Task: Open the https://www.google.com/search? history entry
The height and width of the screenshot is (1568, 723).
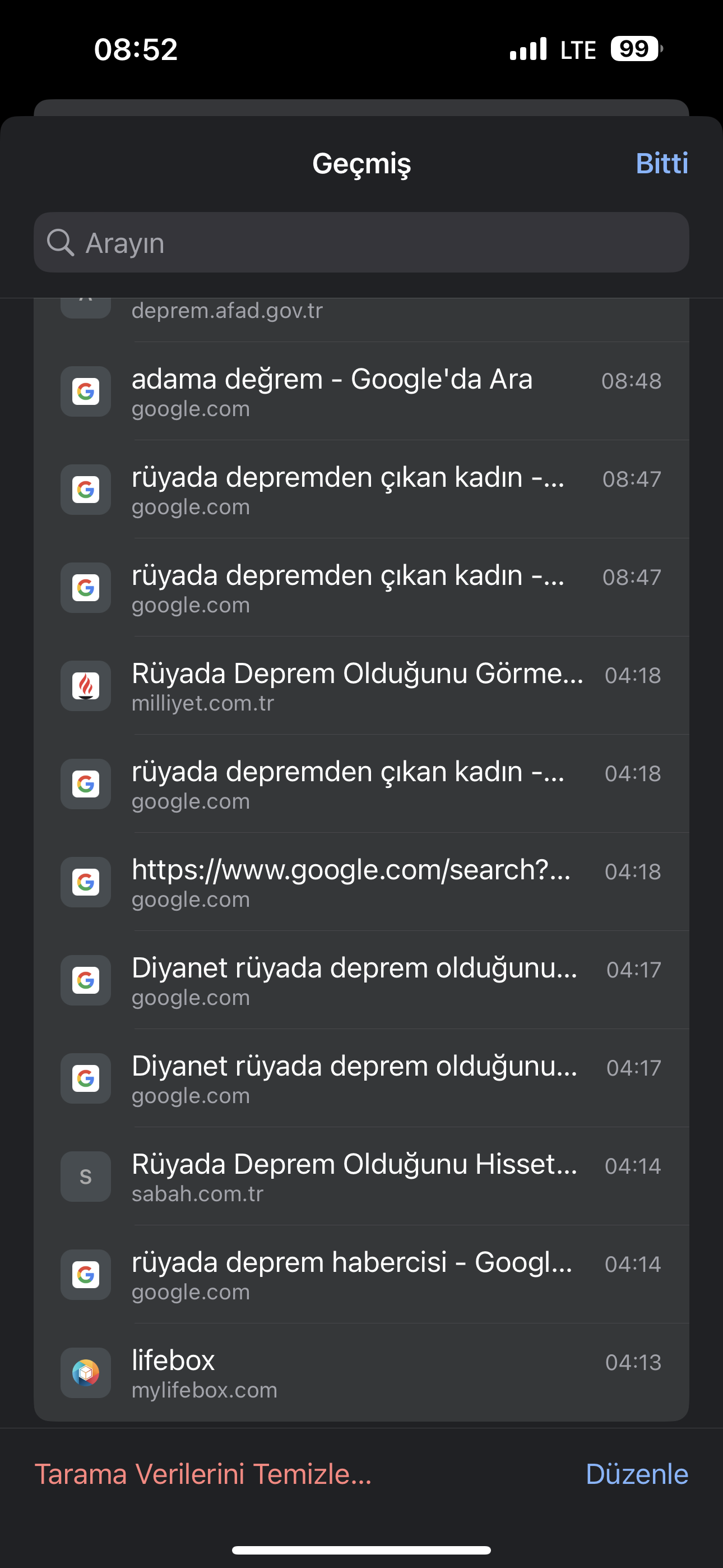Action: 361,882
